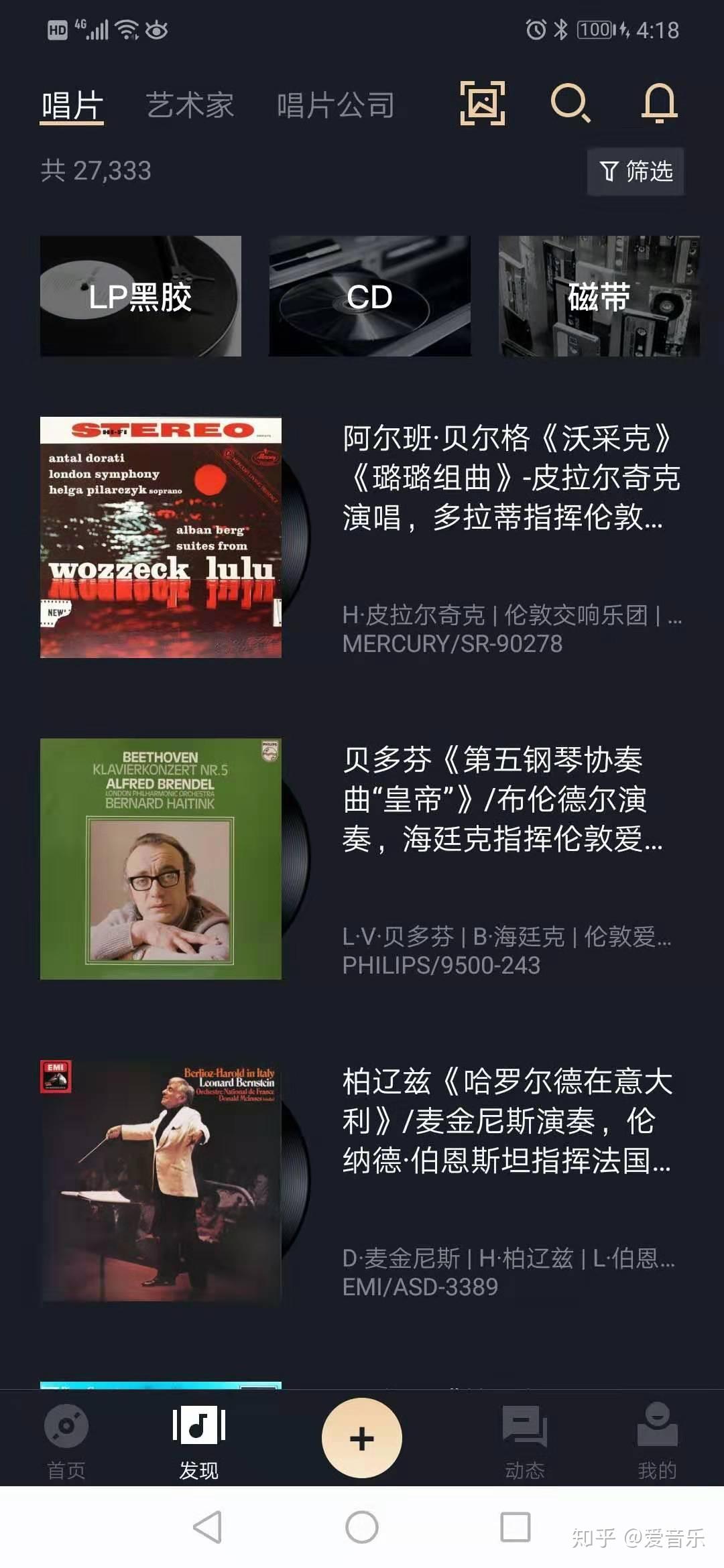Viewport: 724px width, 1568px height.
Task: Tap the system home button
Action: point(362,1527)
